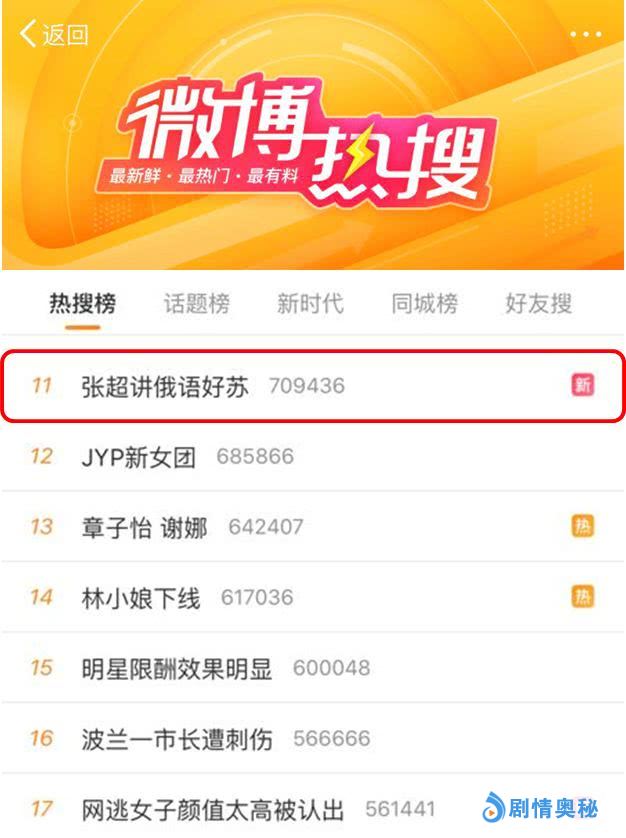Open 网逃女子颜值太高被认出 hot search

coord(213,808)
